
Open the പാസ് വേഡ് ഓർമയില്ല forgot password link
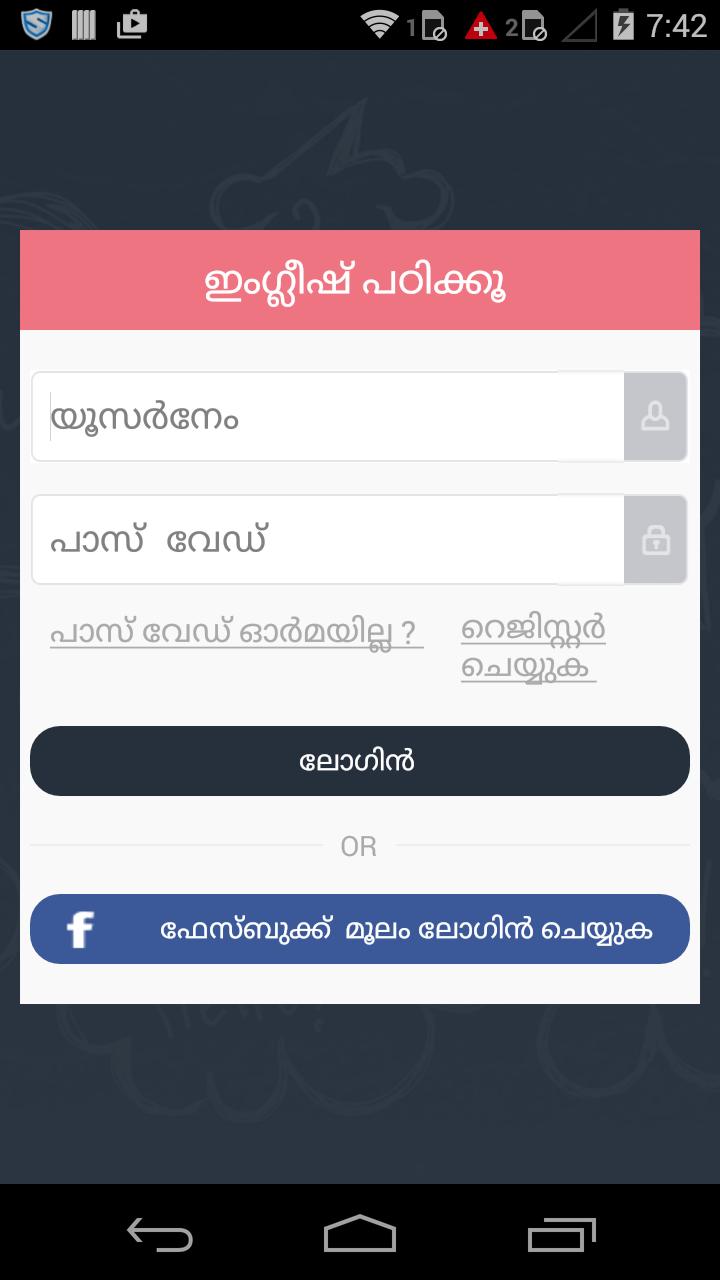click(236, 633)
